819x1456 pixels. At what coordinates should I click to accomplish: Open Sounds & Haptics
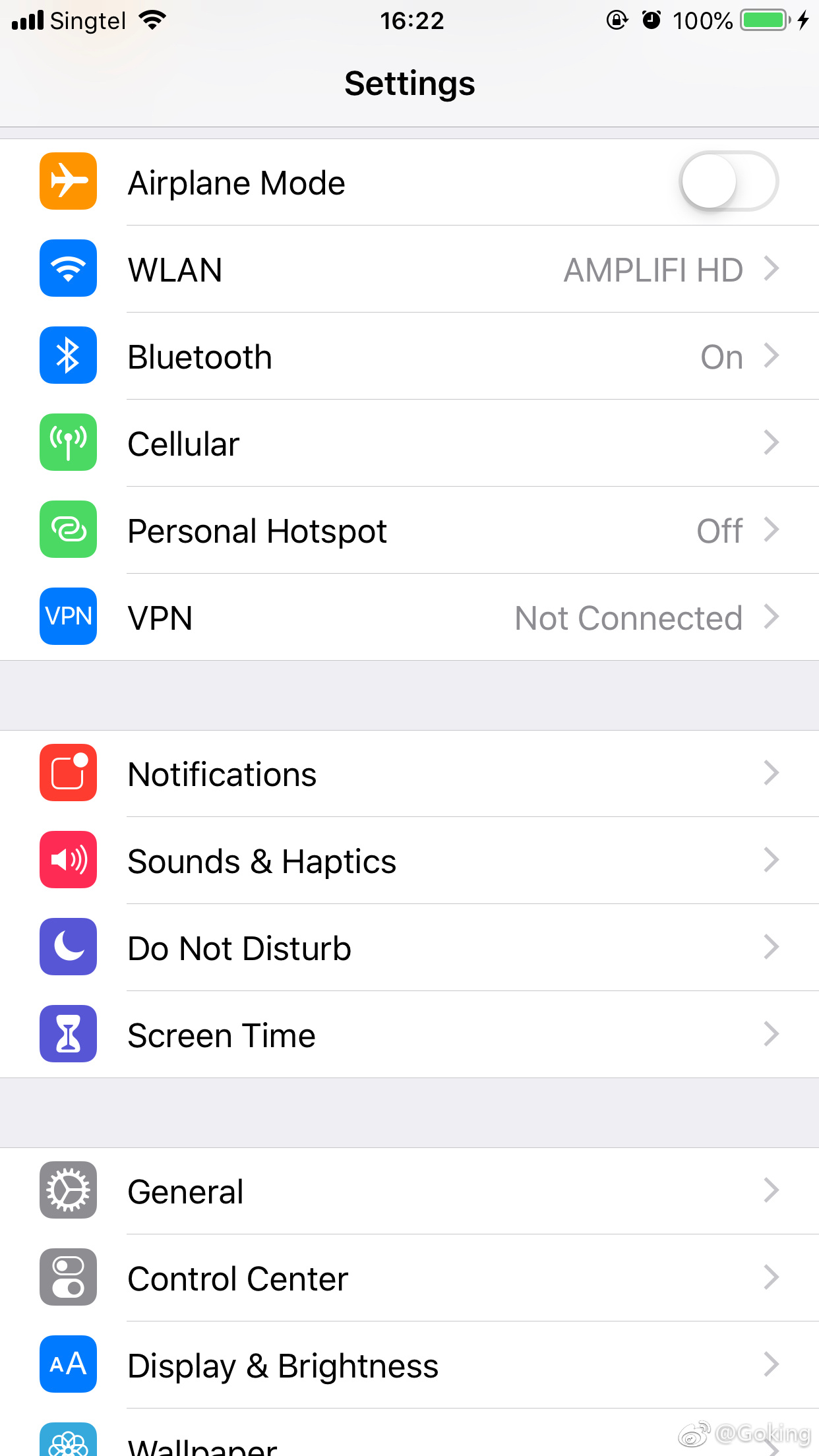[x=409, y=861]
